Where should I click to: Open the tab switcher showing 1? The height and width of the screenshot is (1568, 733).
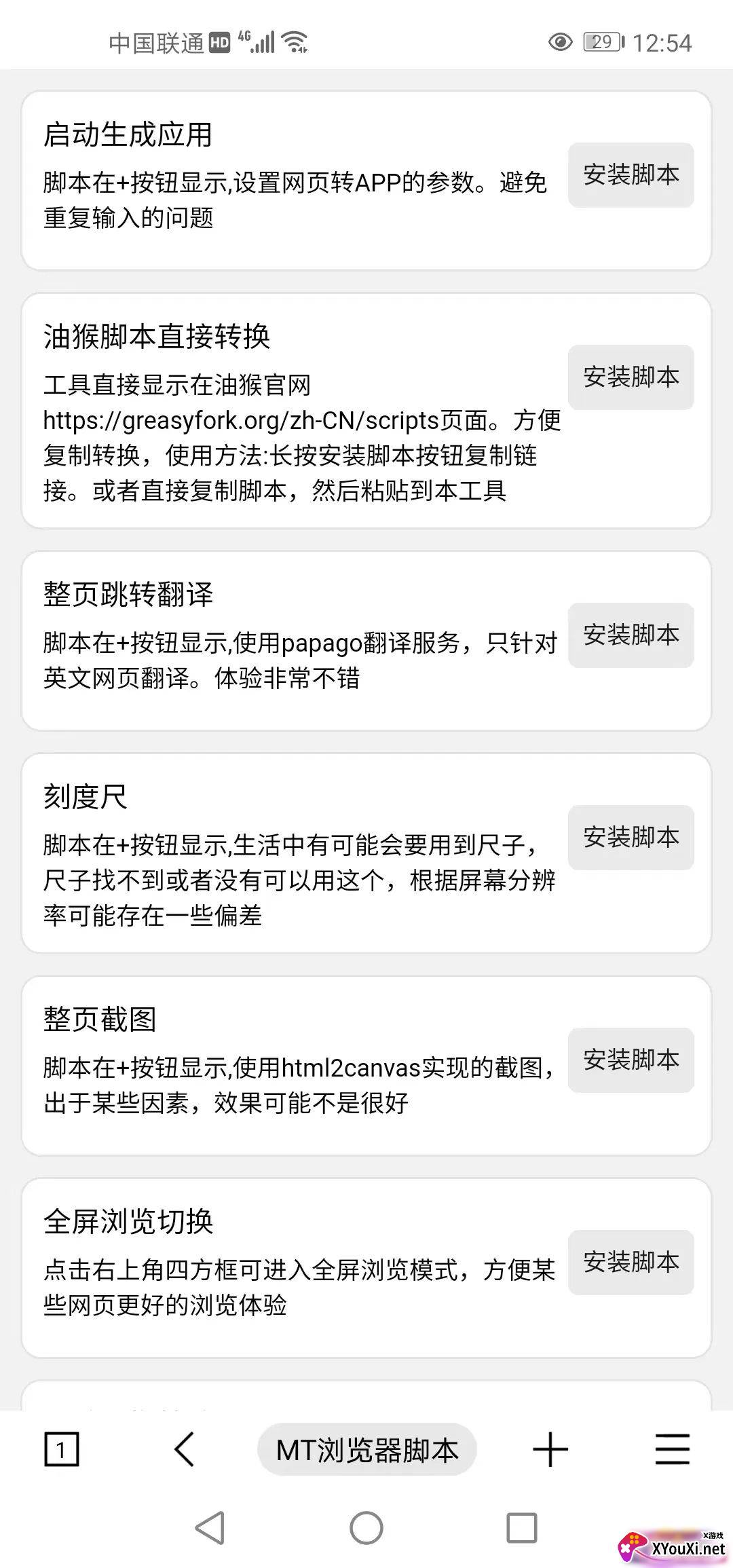[x=62, y=1449]
